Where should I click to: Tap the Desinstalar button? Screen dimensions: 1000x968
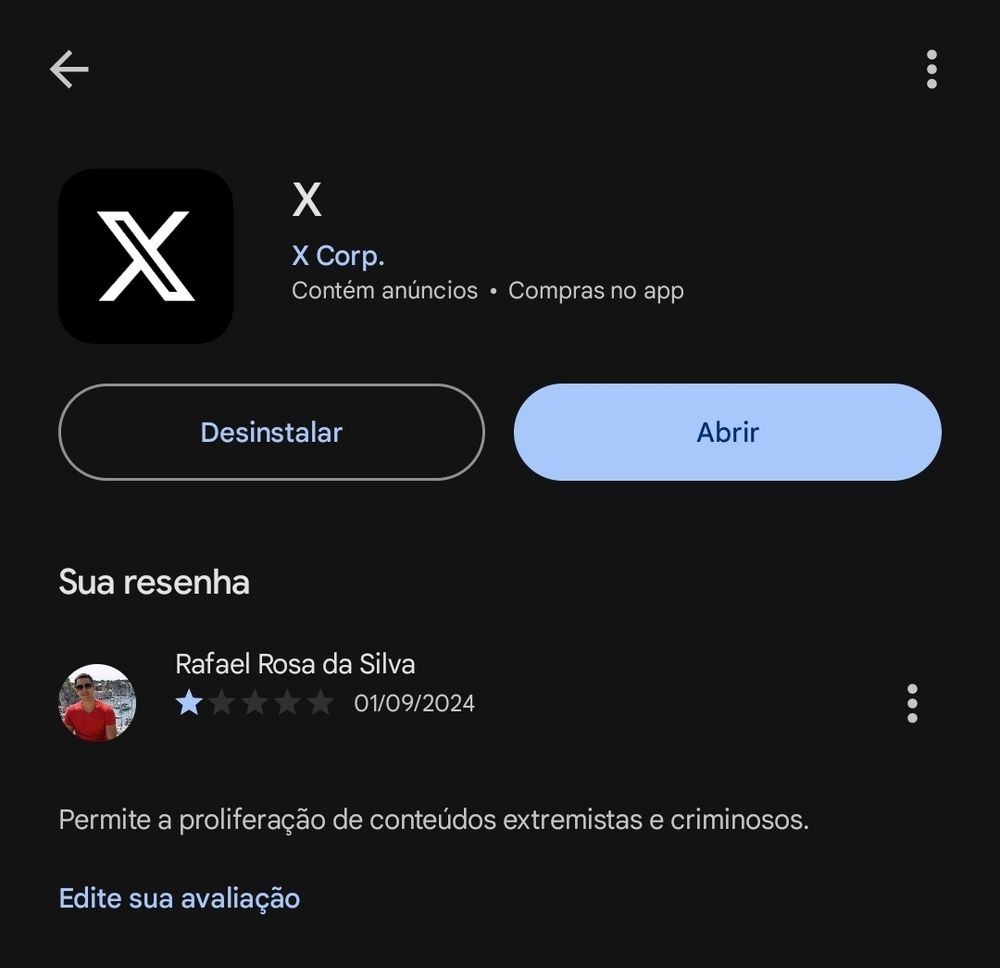coord(271,432)
